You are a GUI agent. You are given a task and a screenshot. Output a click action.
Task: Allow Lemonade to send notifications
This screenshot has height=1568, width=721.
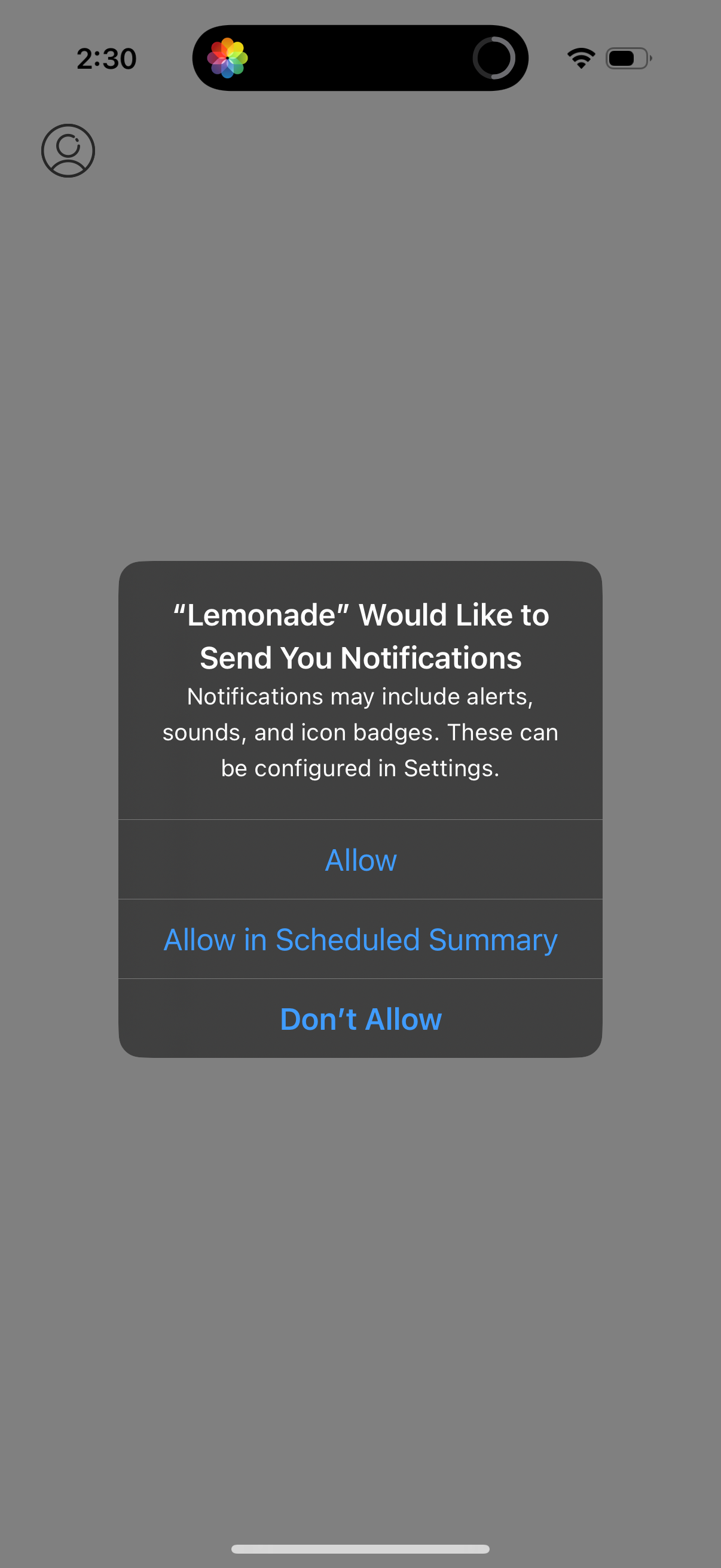pyautogui.click(x=360, y=859)
